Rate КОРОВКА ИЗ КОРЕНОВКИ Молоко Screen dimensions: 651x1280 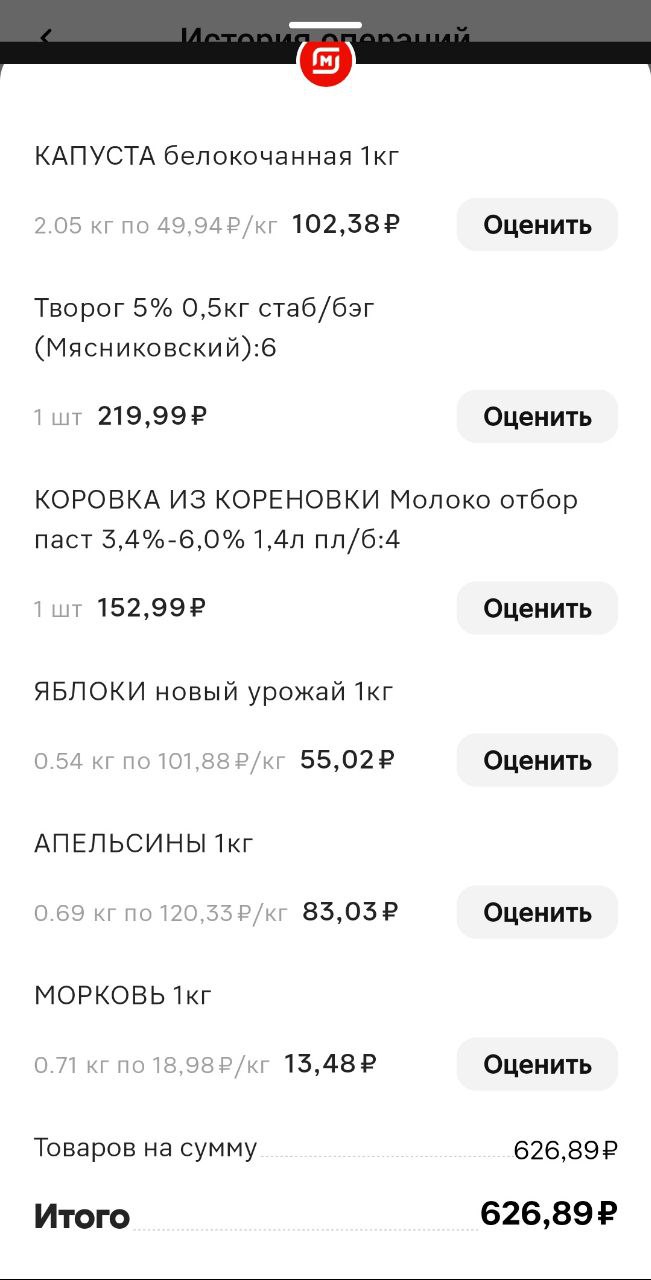pyautogui.click(x=537, y=609)
